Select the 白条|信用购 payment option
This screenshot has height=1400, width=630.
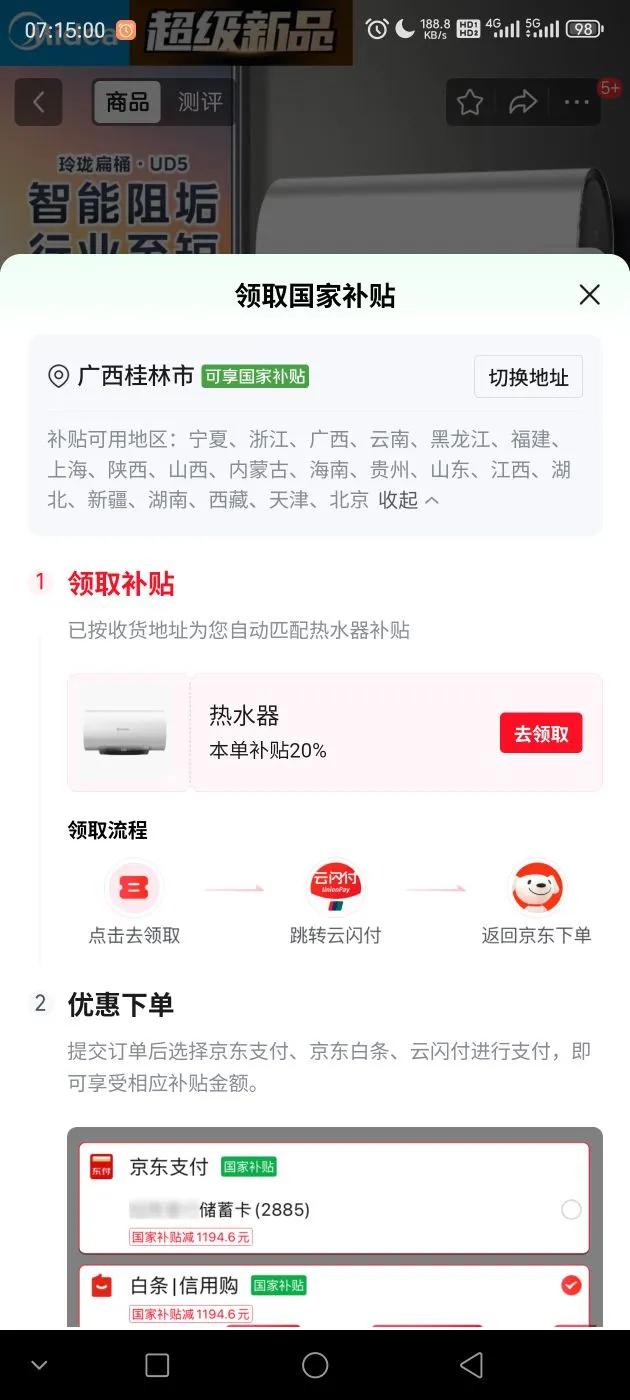pyautogui.click(x=571, y=1285)
